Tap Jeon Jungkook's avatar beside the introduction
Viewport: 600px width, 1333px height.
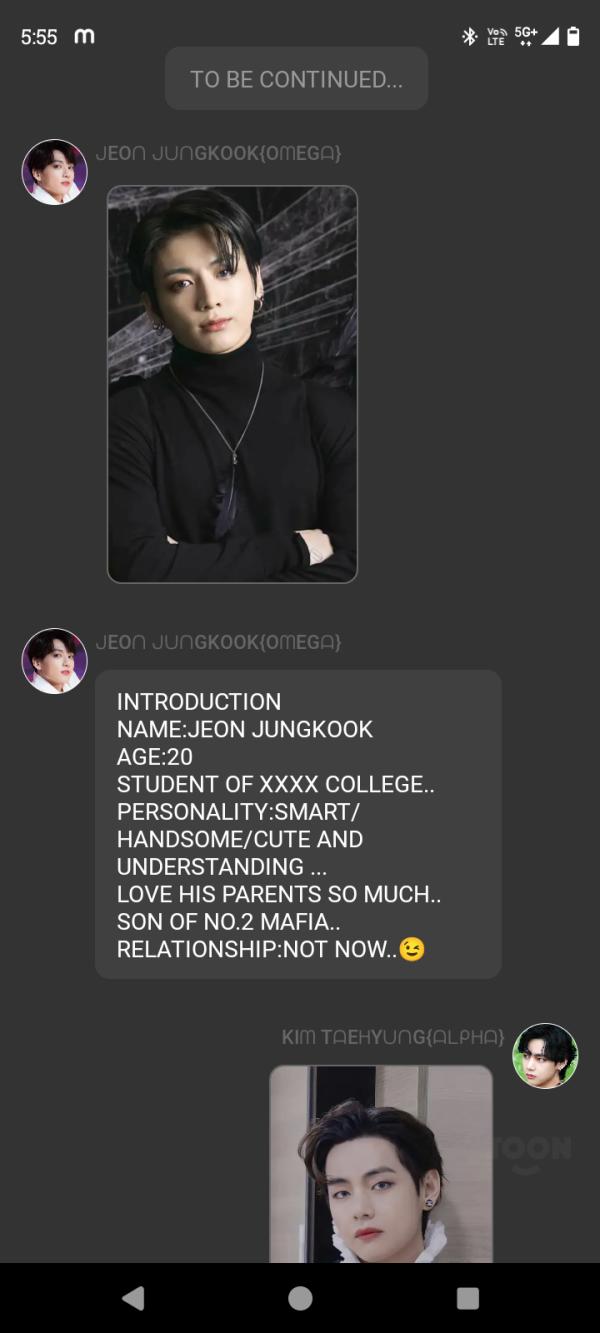(55, 661)
